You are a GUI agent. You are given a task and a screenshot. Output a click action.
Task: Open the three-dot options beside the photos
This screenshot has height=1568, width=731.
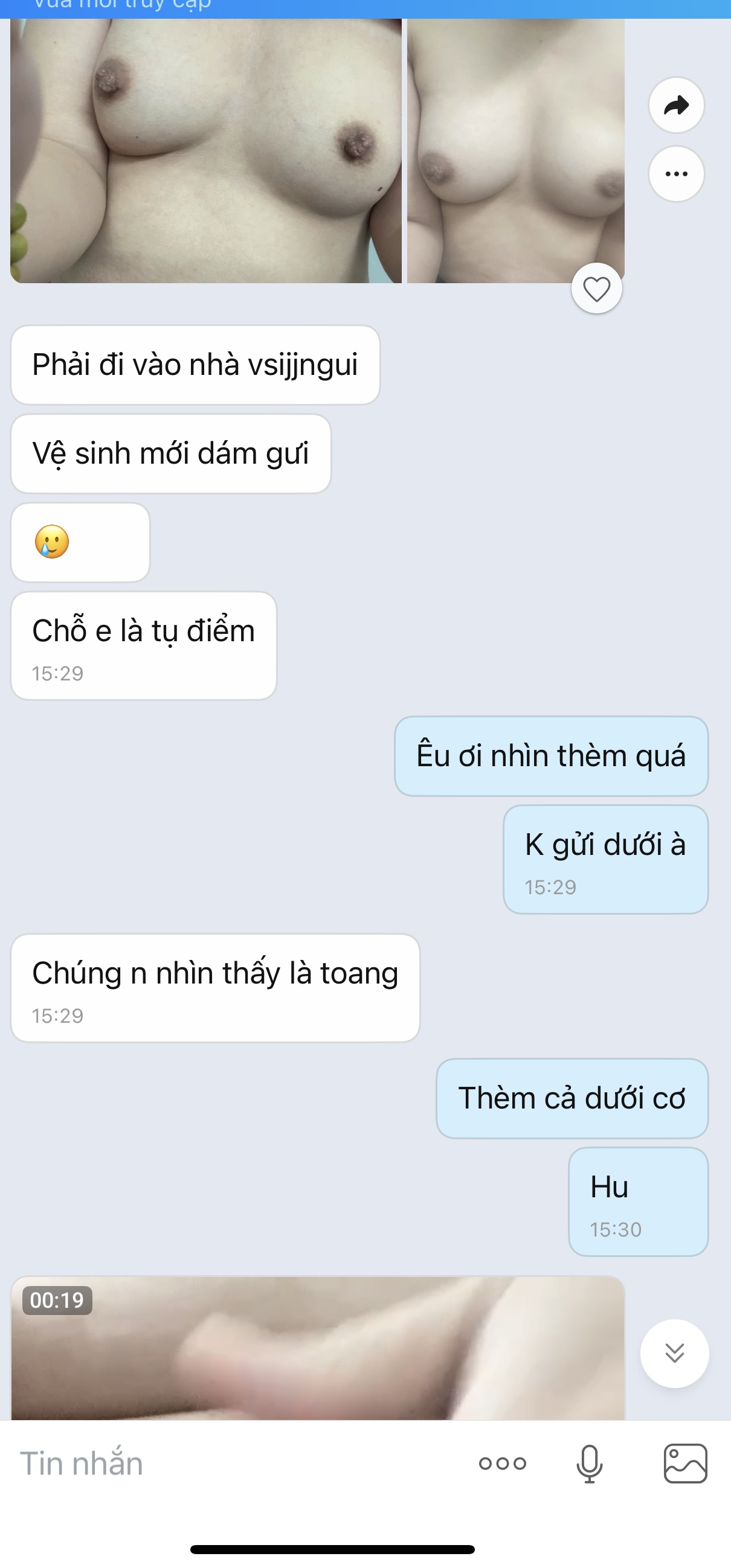point(676,174)
